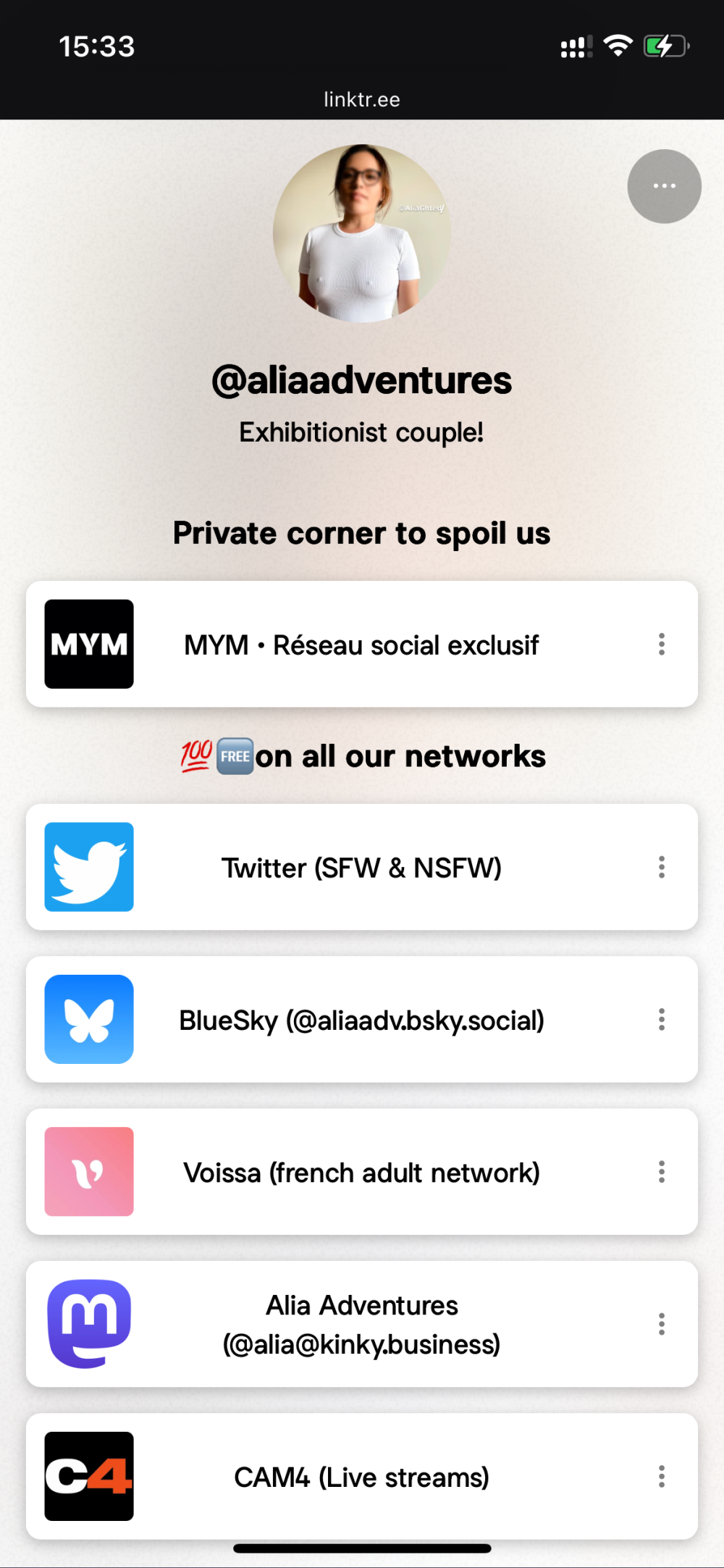The width and height of the screenshot is (724, 1568).
Task: Tap the three dots on the Mastodon link
Action: click(661, 1325)
